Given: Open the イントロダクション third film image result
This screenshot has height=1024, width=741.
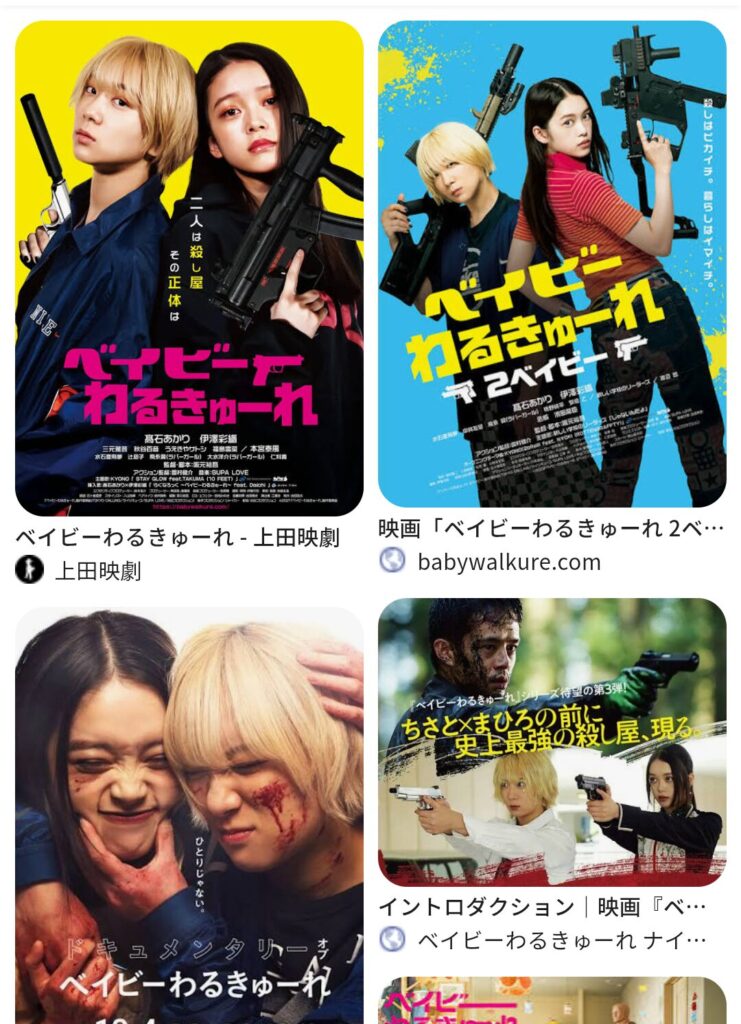Looking at the screenshot, I should click(552, 742).
